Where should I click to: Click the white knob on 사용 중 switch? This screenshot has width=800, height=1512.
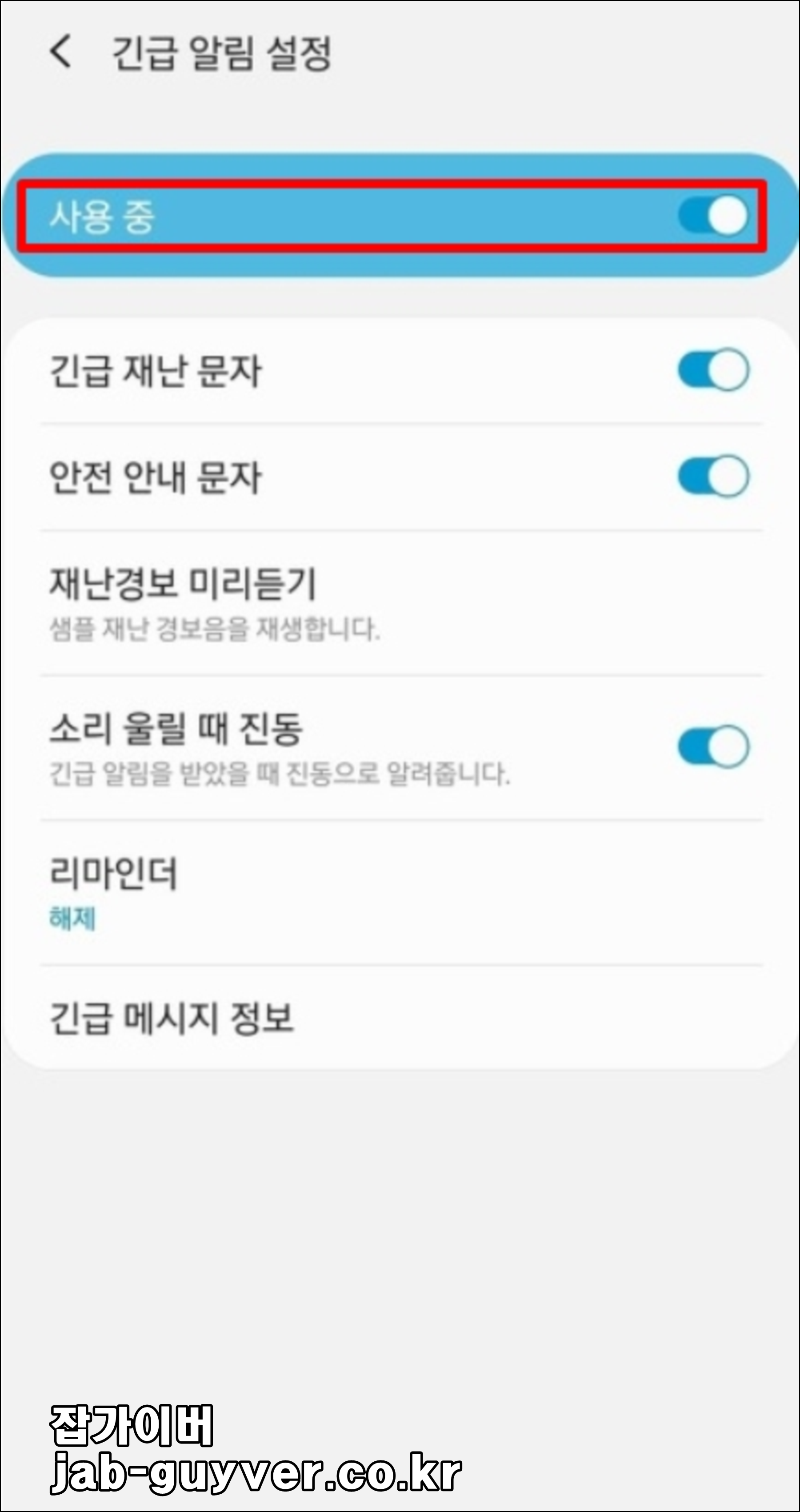pyautogui.click(x=728, y=215)
